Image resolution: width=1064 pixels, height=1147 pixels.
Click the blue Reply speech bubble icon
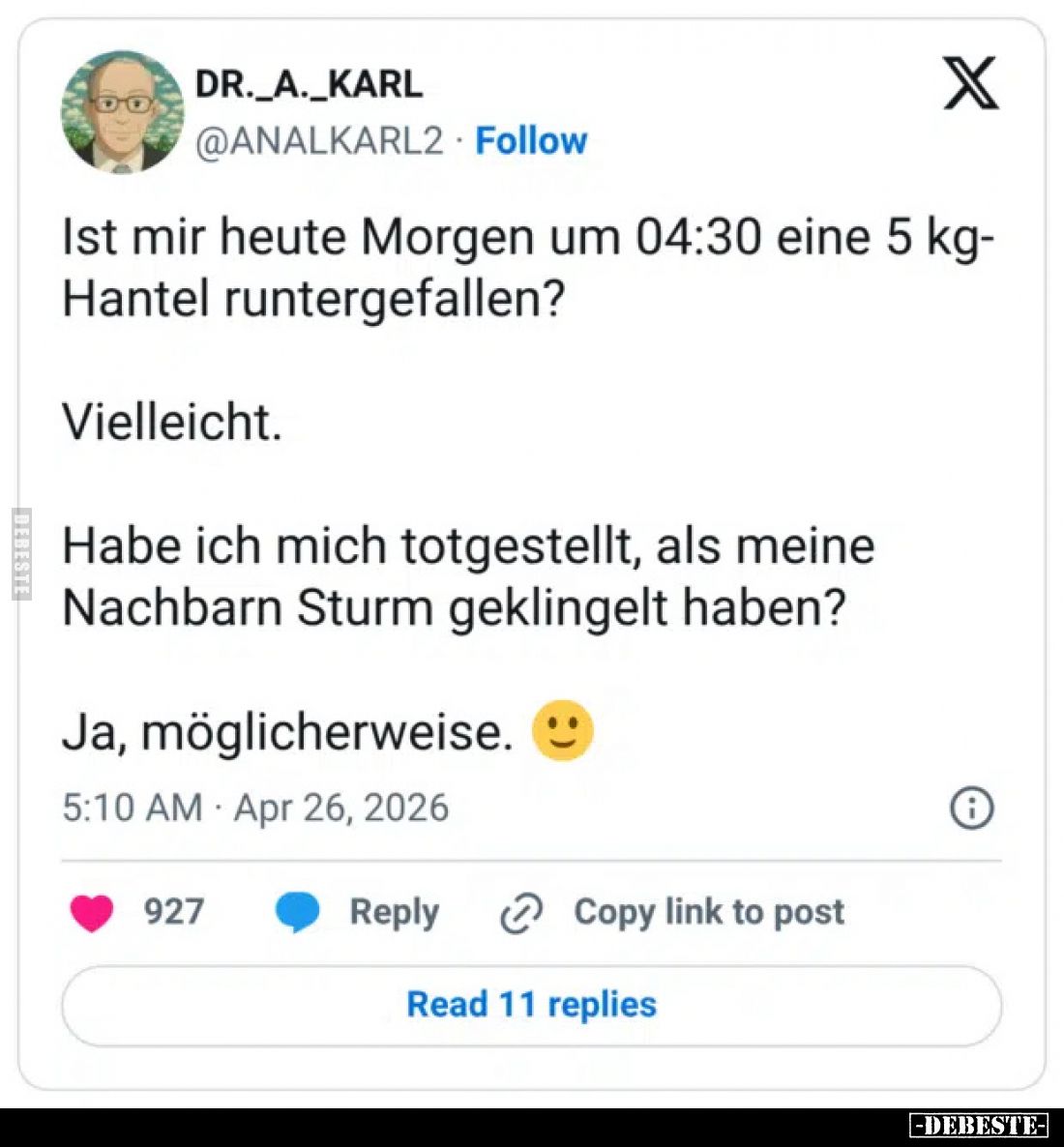(x=300, y=911)
